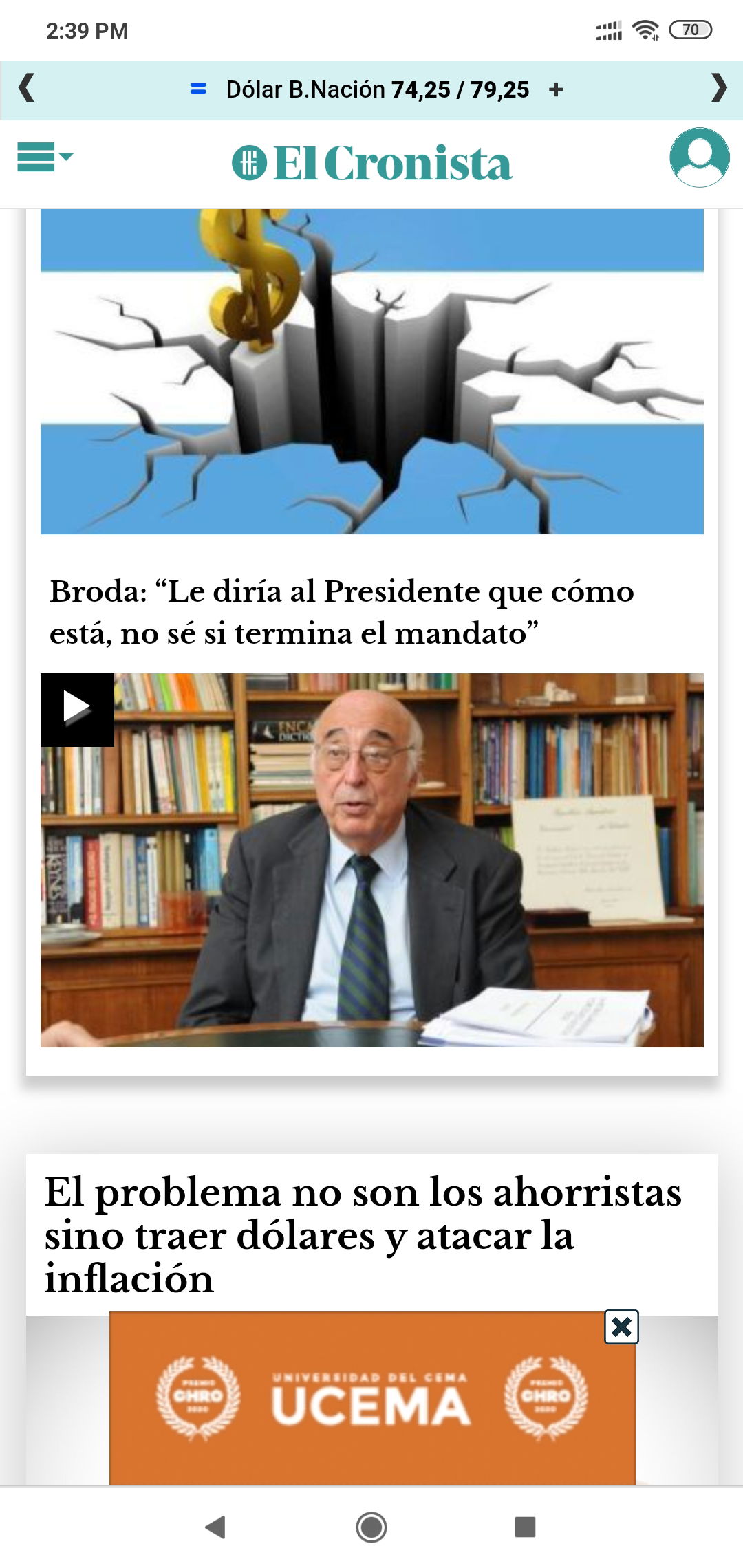Viewport: 743px width, 1568px height.
Task: Open the UCEMA ad banner
Action: coord(372,1399)
